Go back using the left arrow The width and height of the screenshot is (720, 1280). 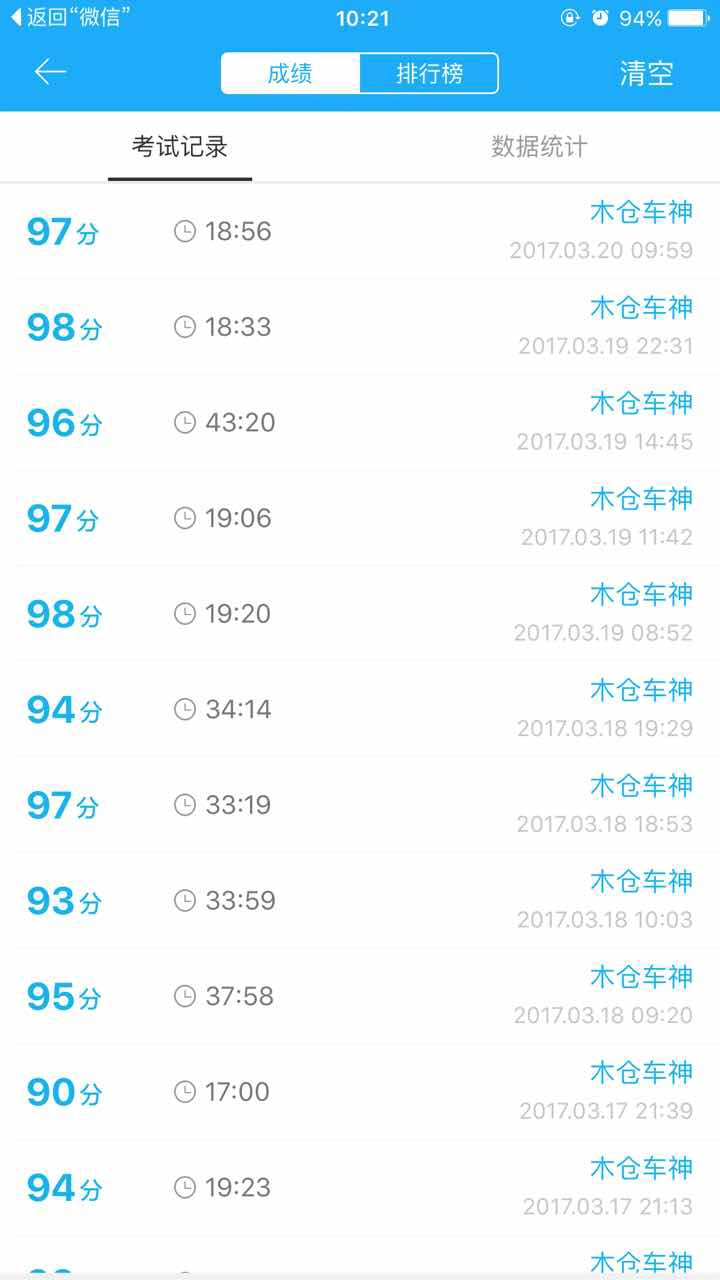point(50,72)
